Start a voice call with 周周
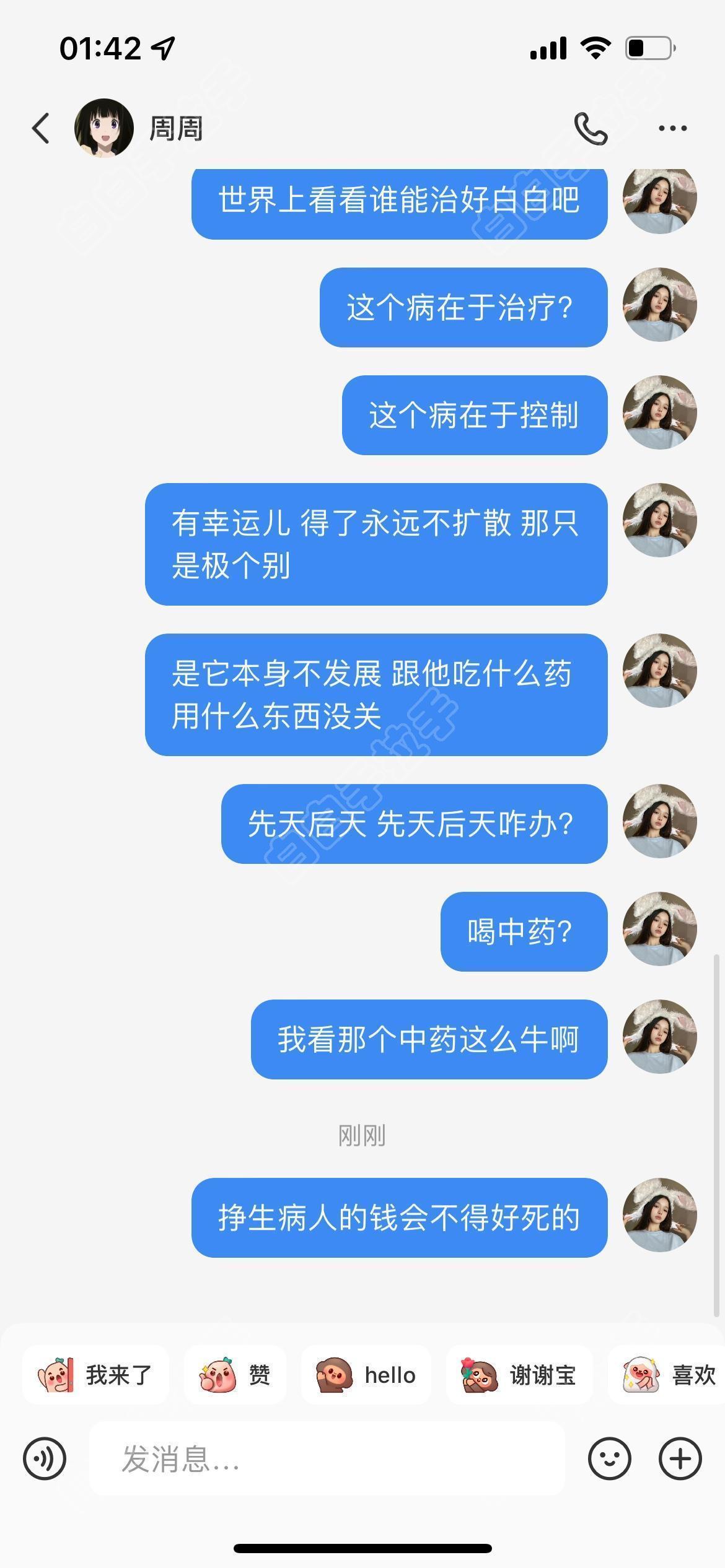The image size is (725, 1568). click(x=591, y=129)
